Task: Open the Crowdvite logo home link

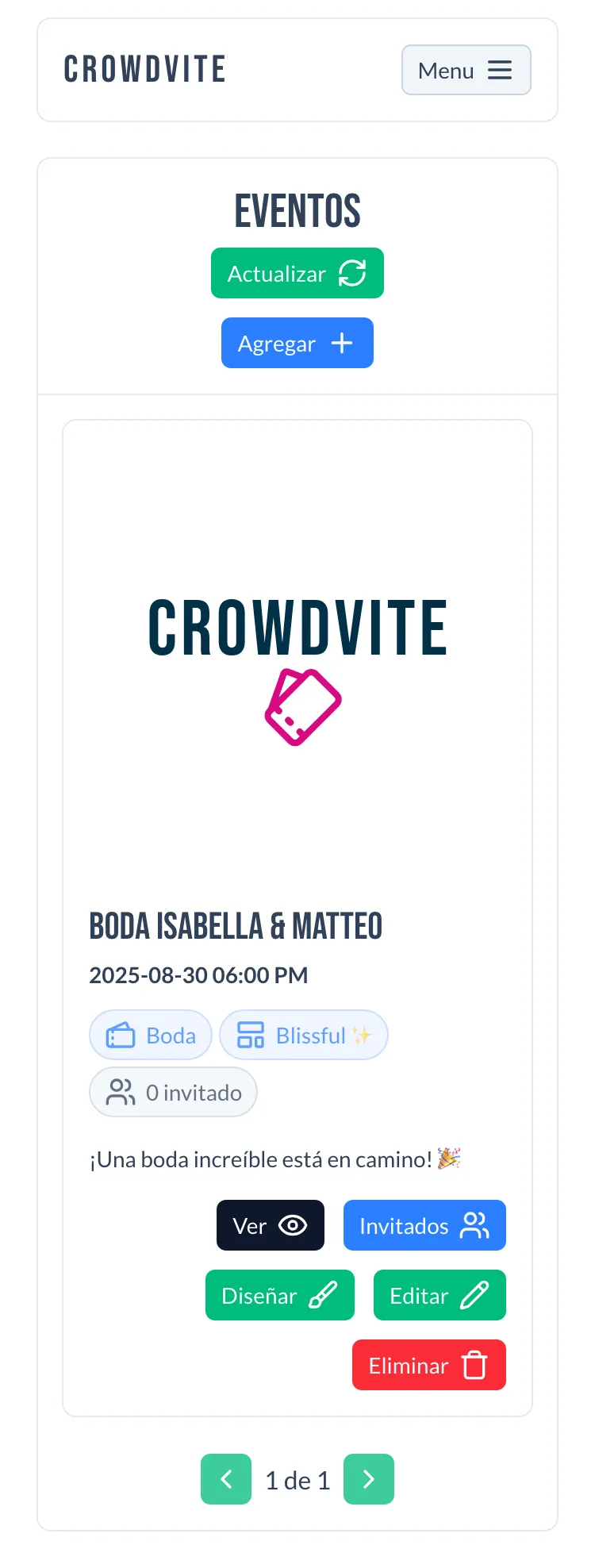Action: tap(145, 70)
